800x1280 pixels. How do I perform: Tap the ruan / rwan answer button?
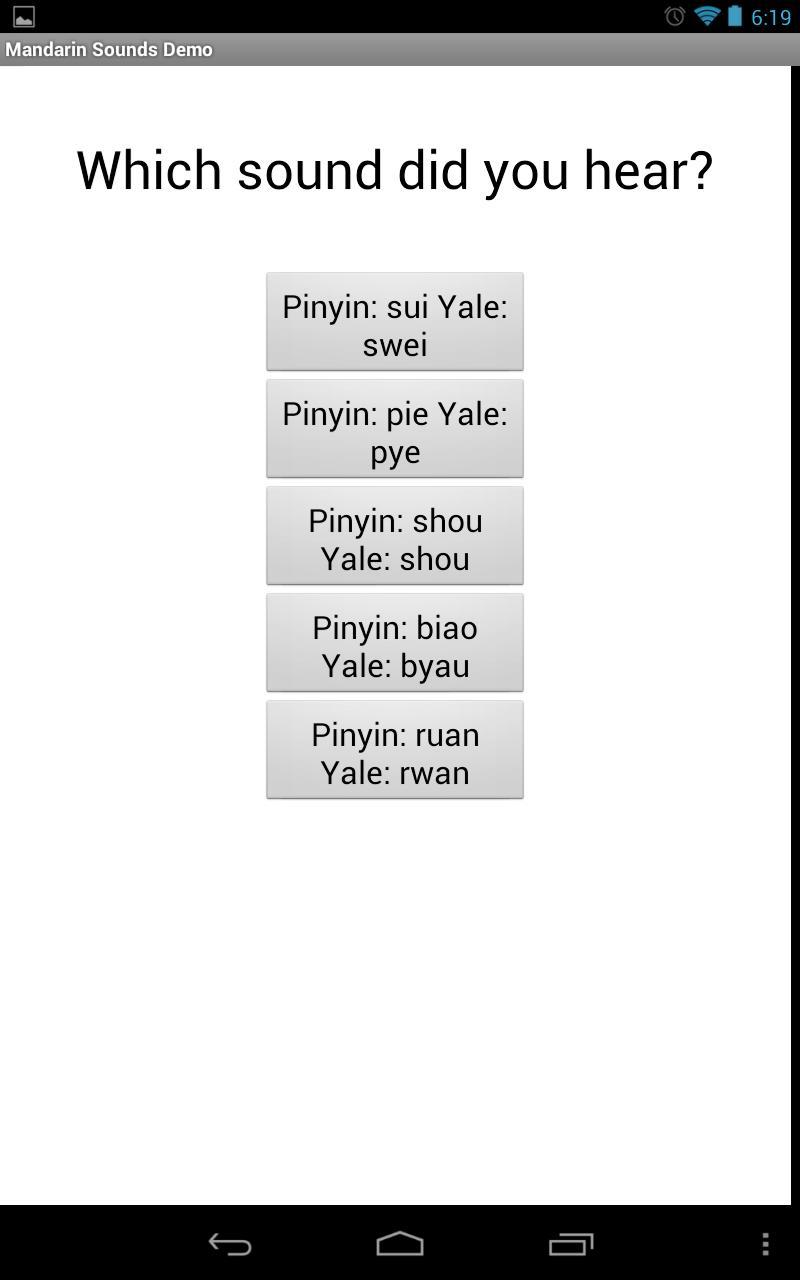point(394,750)
